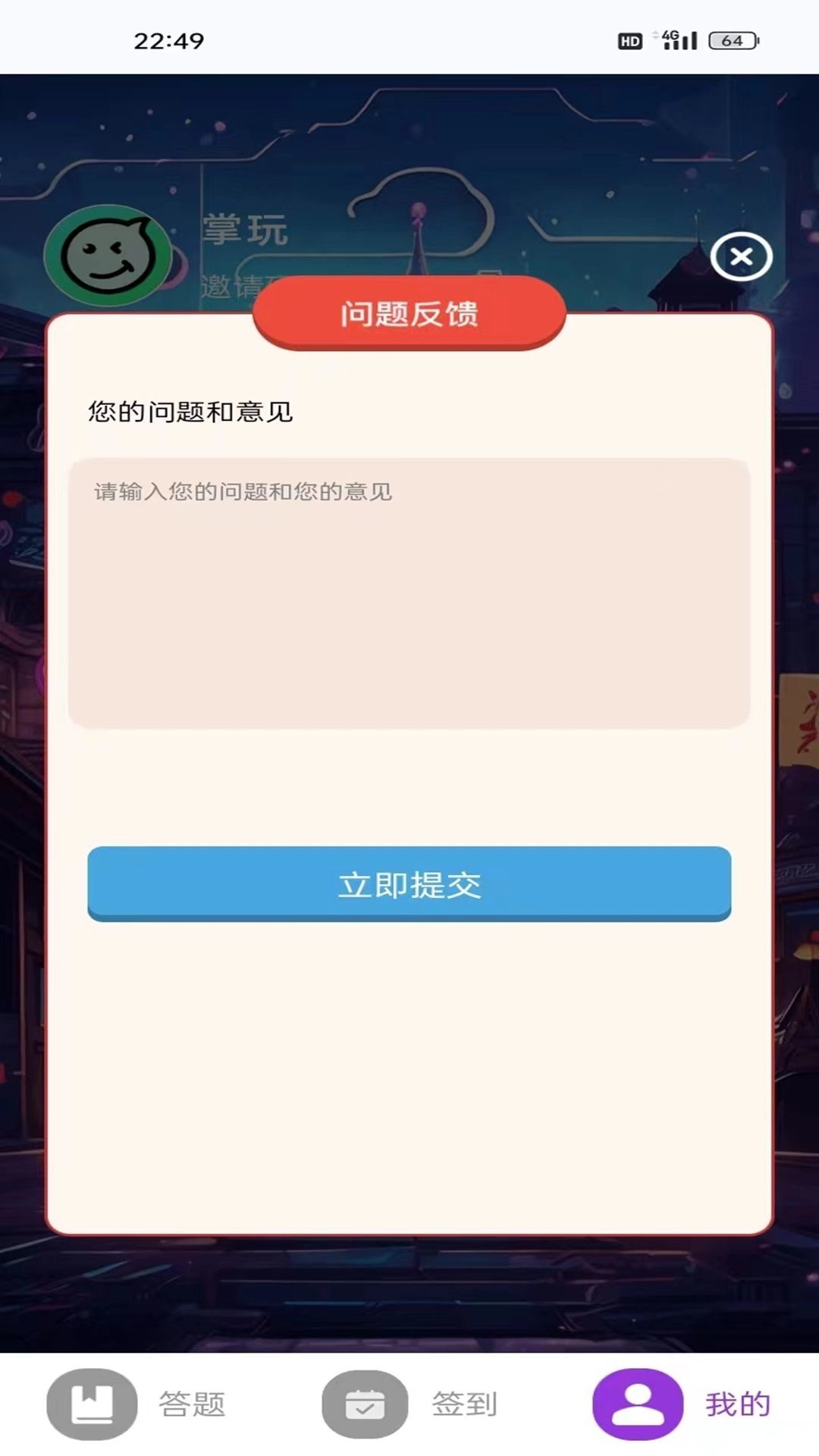Switch to the 答题 tab

point(191,1404)
